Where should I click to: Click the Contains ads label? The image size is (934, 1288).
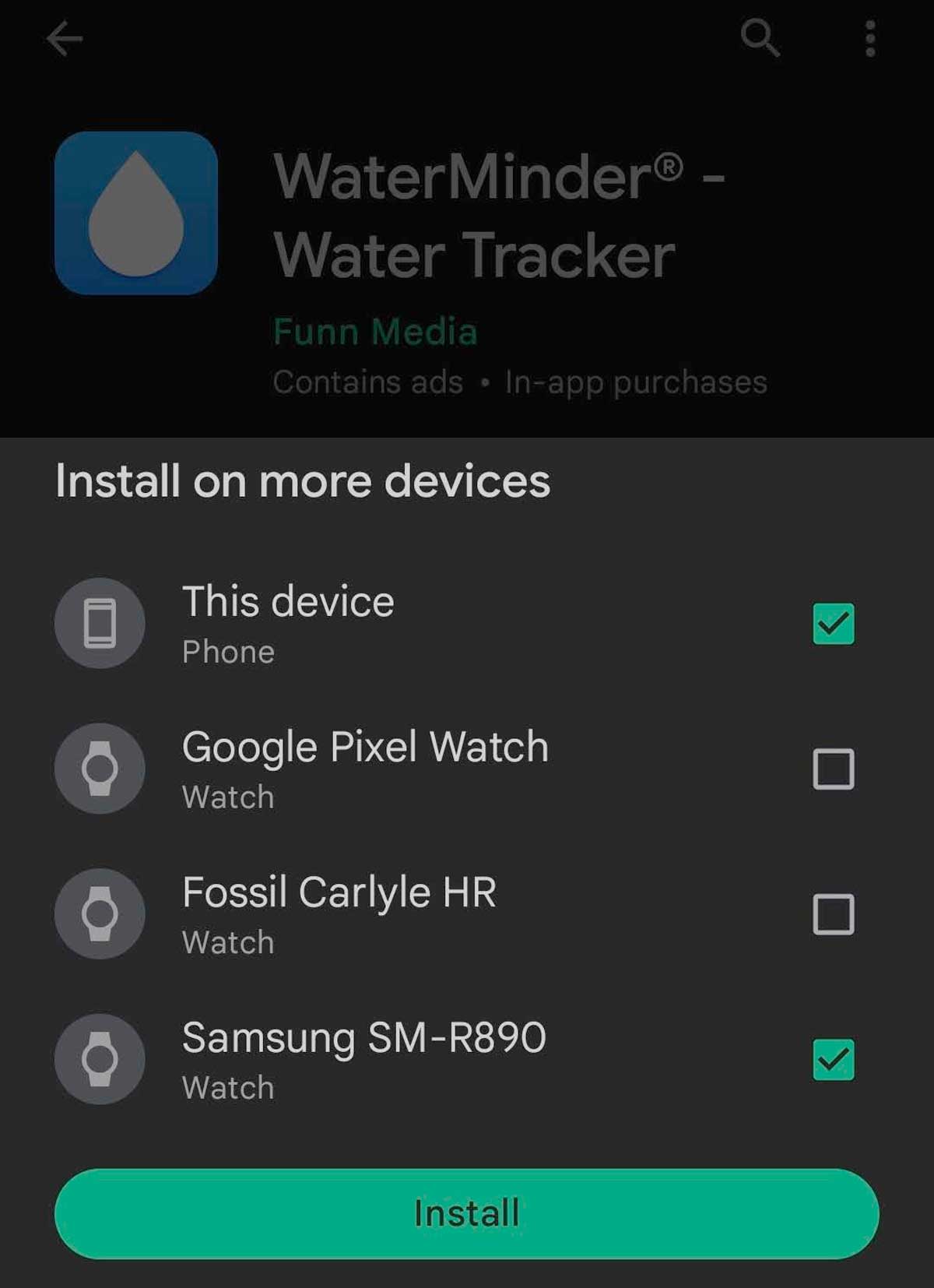pyautogui.click(x=368, y=382)
